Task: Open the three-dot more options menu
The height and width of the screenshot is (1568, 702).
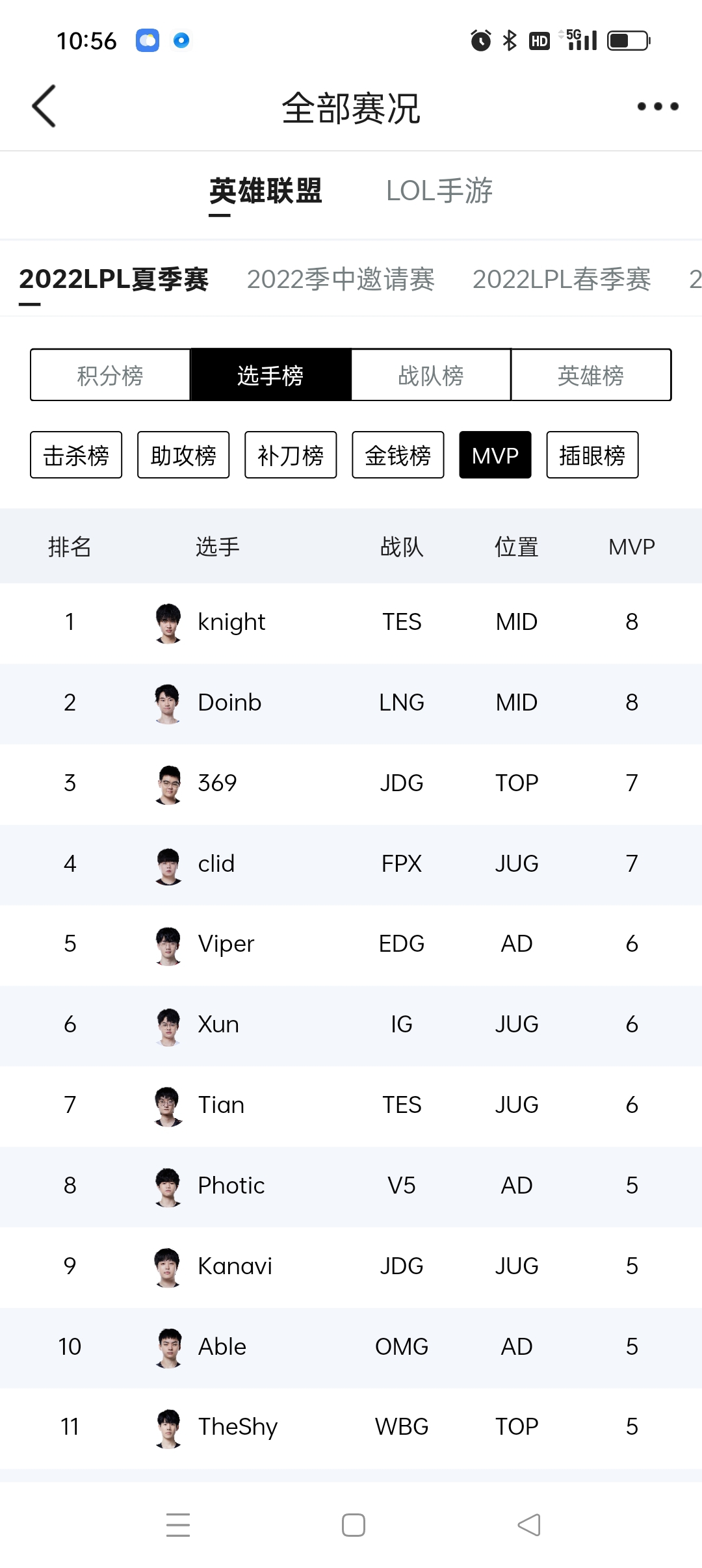Action: click(656, 106)
